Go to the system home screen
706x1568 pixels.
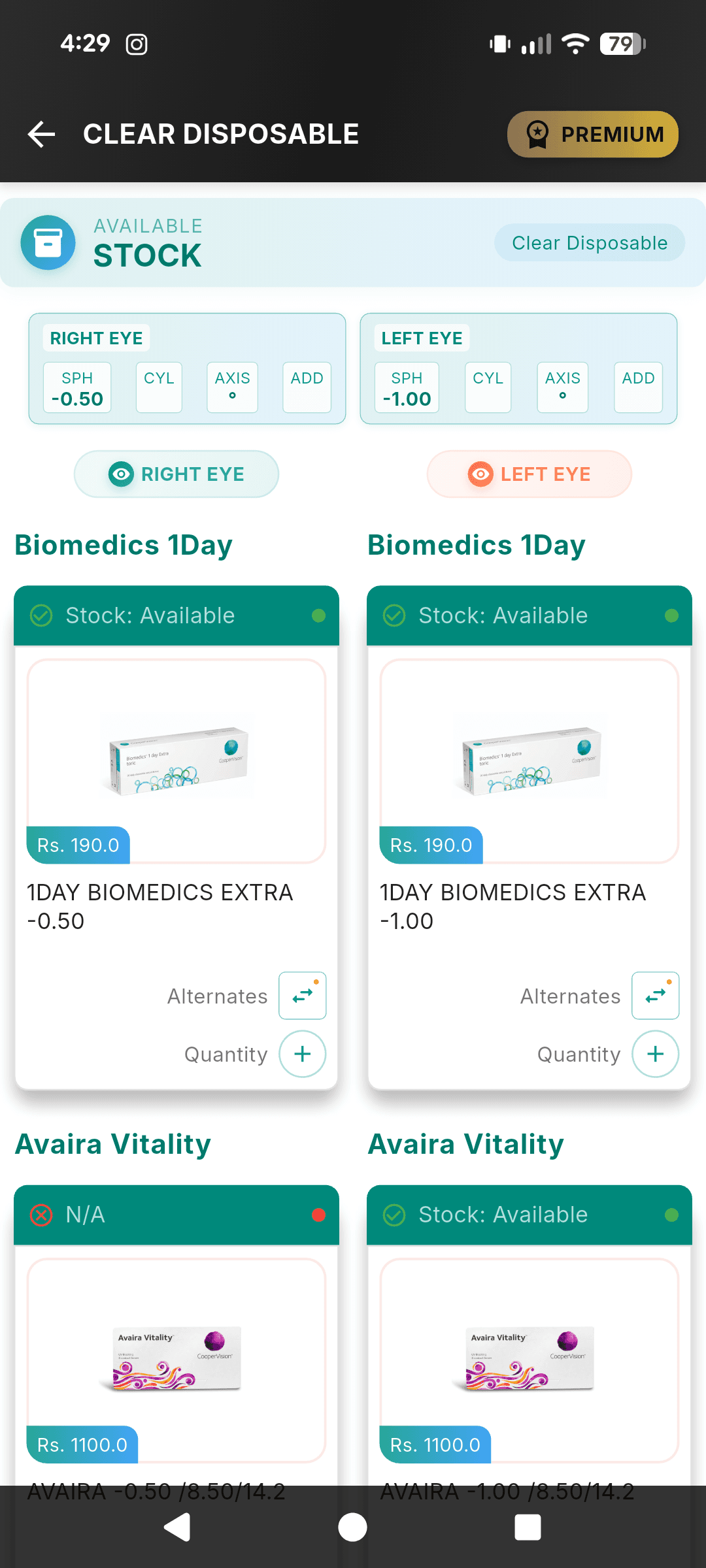pos(352,1527)
